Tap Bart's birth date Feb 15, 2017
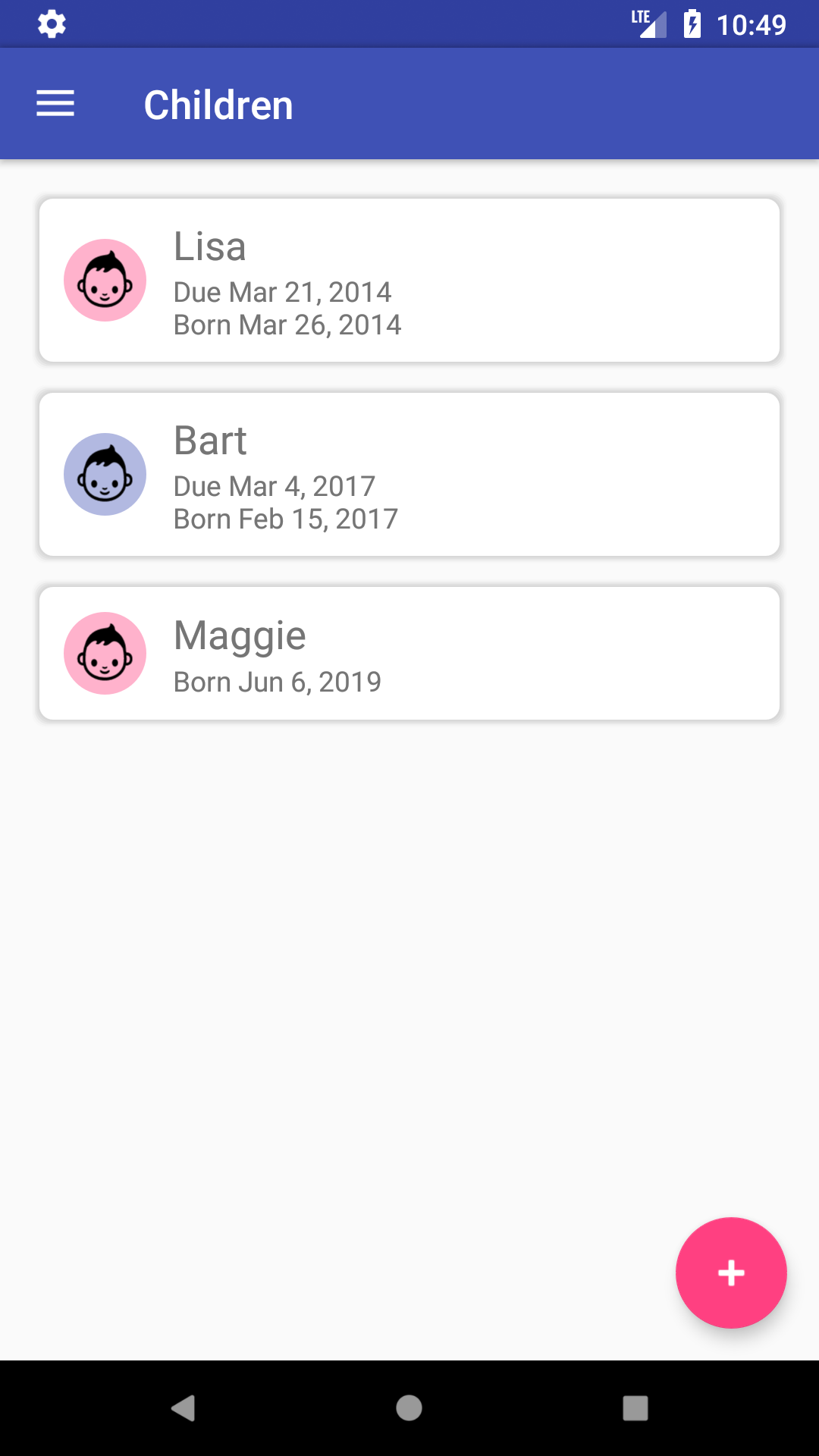The width and height of the screenshot is (819, 1456). pyautogui.click(x=286, y=519)
